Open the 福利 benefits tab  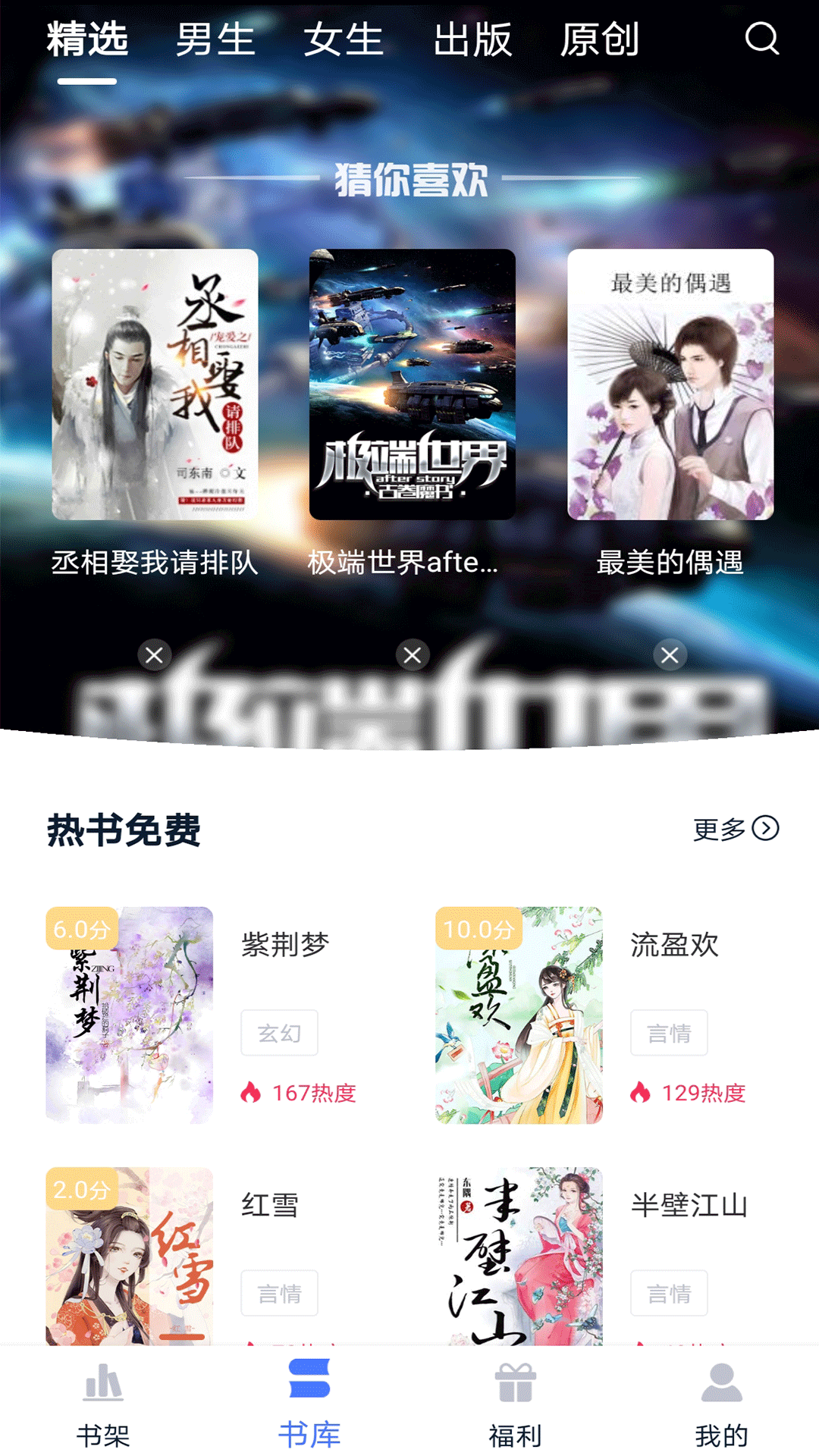[x=515, y=1403]
